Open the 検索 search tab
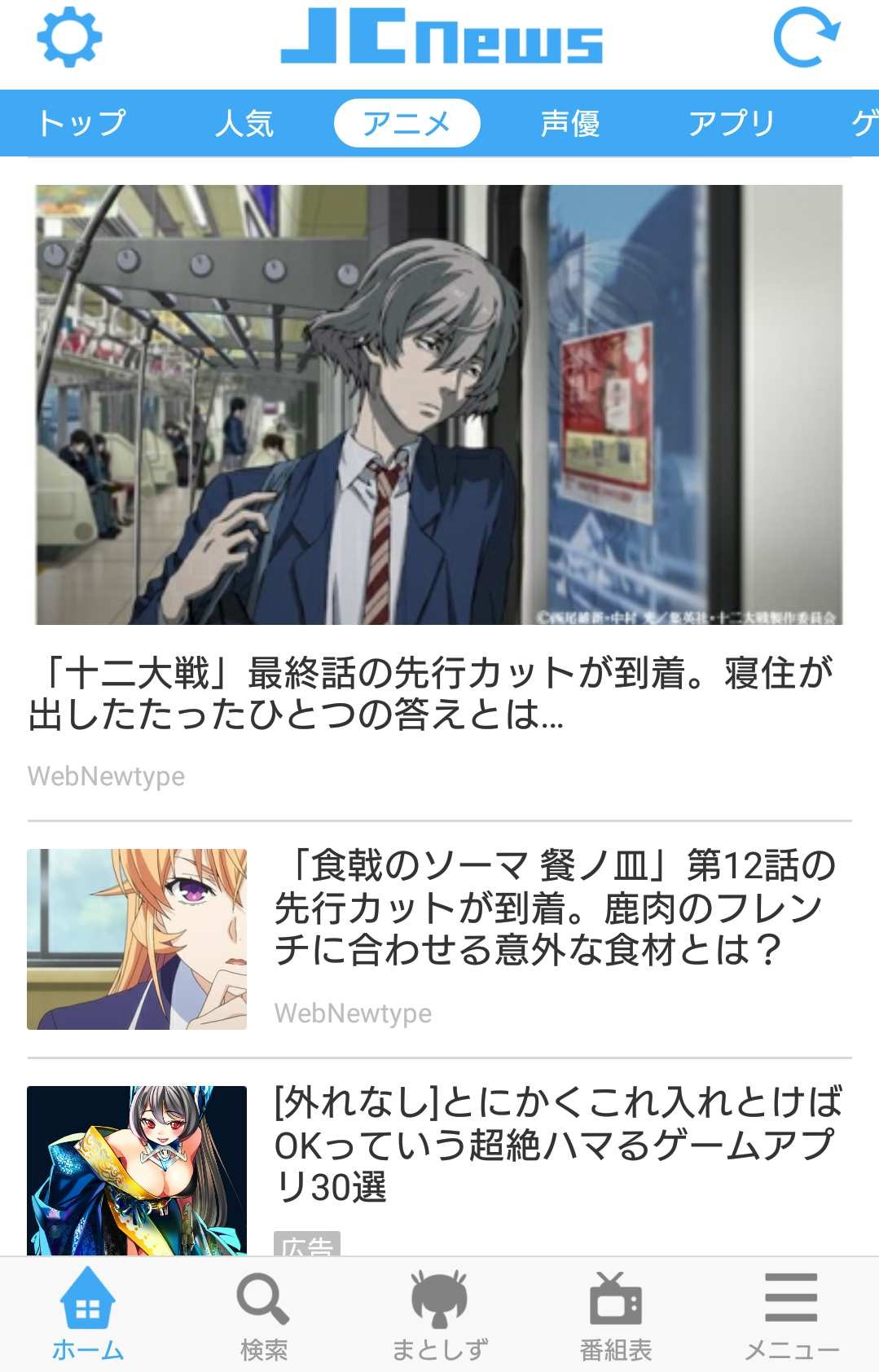879x1372 pixels. [263, 1315]
